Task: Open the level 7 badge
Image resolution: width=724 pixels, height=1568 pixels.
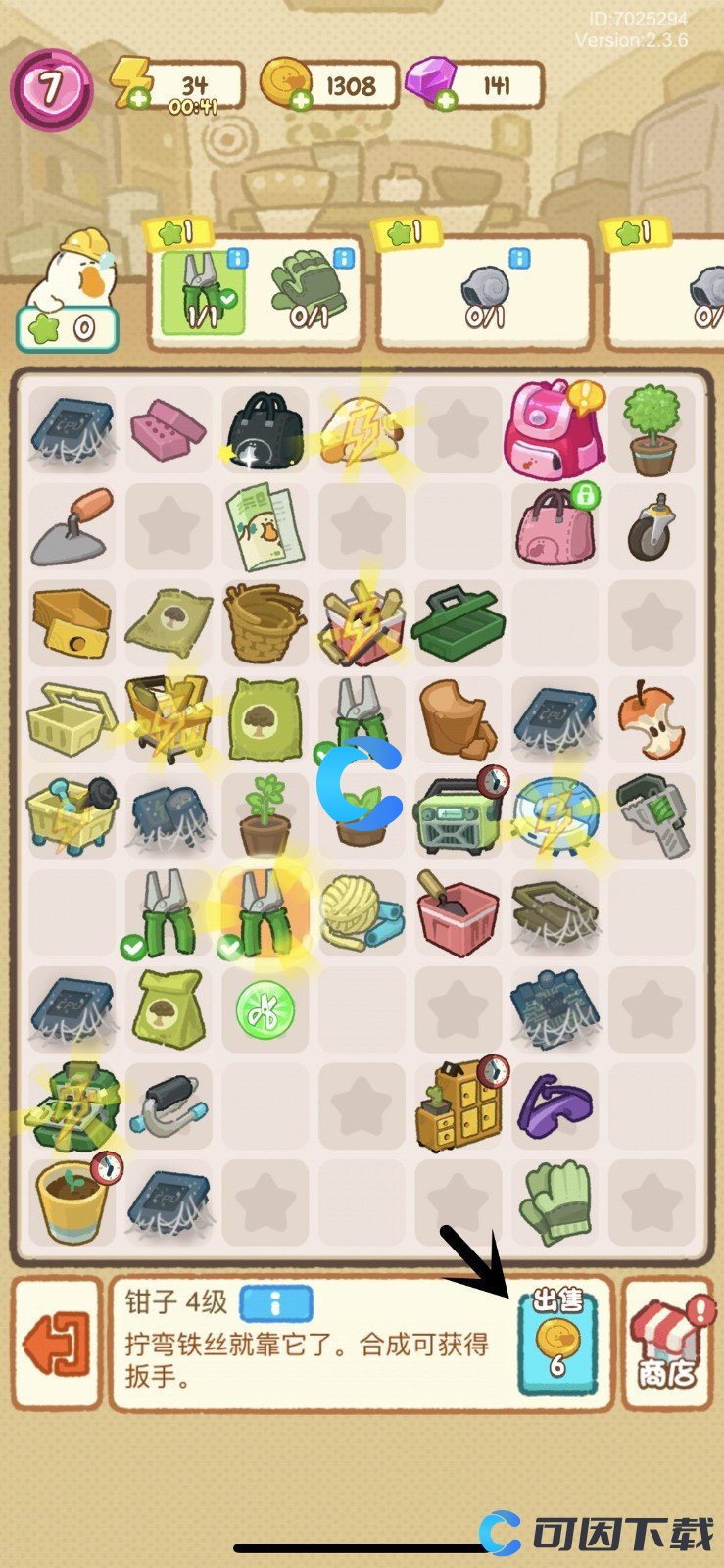Action: point(50,89)
